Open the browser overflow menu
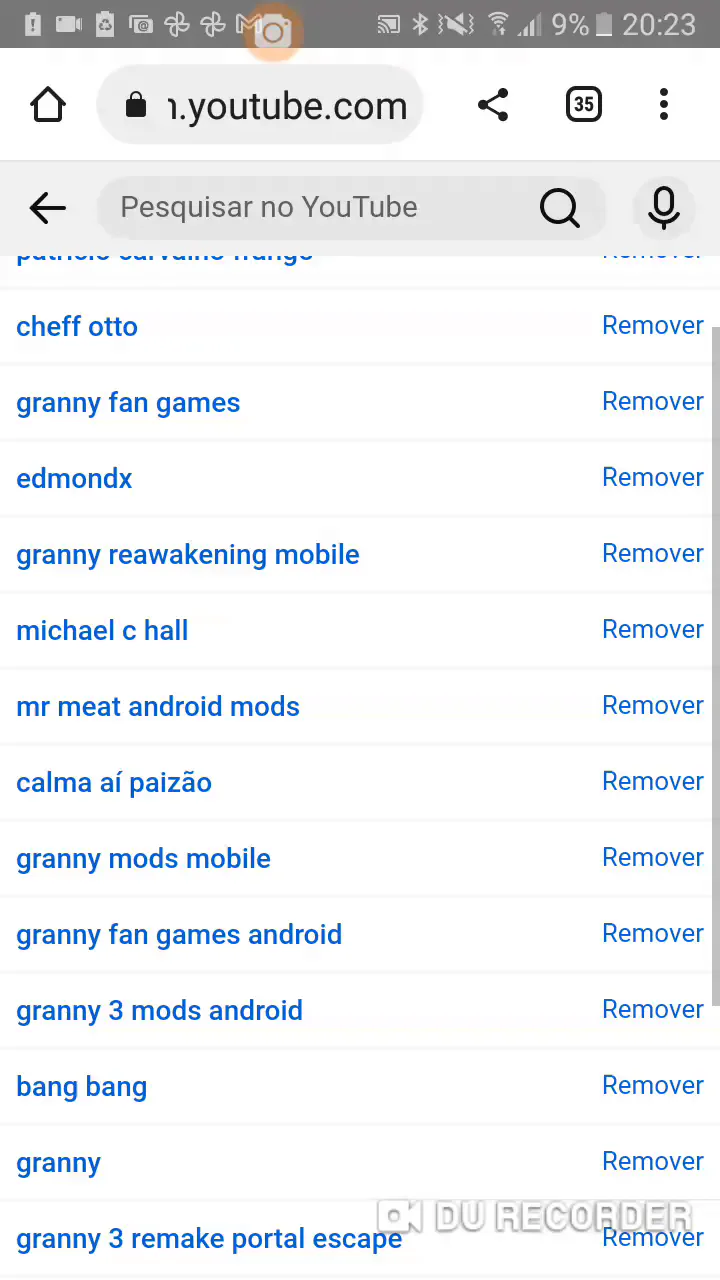The image size is (720, 1280). click(664, 105)
